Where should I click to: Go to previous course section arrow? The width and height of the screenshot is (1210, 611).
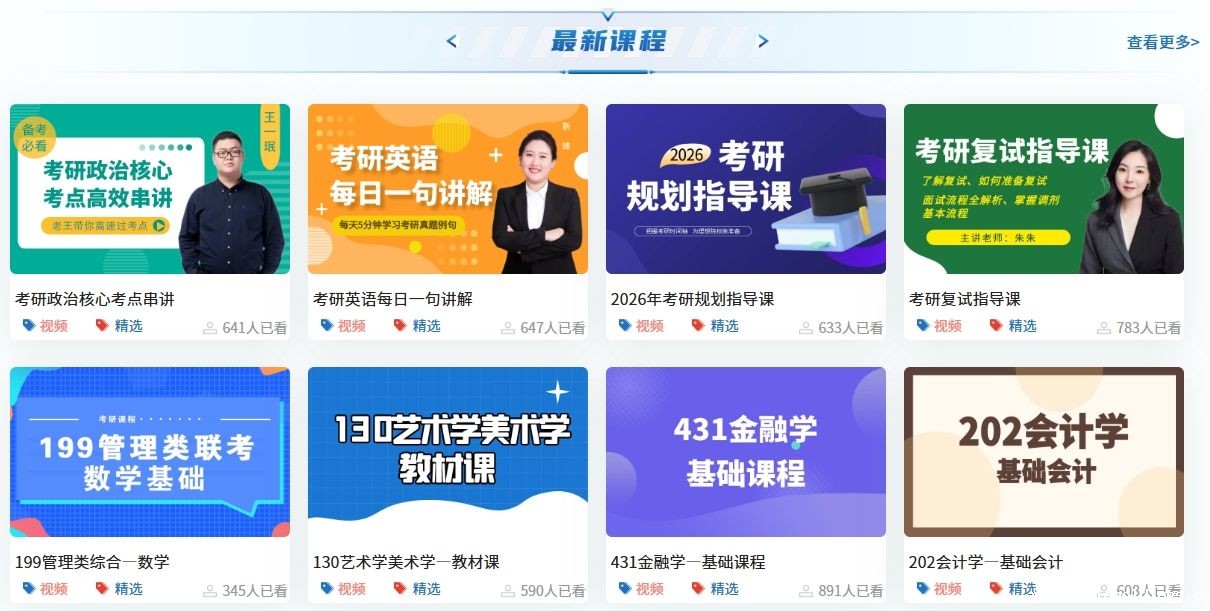(x=452, y=41)
